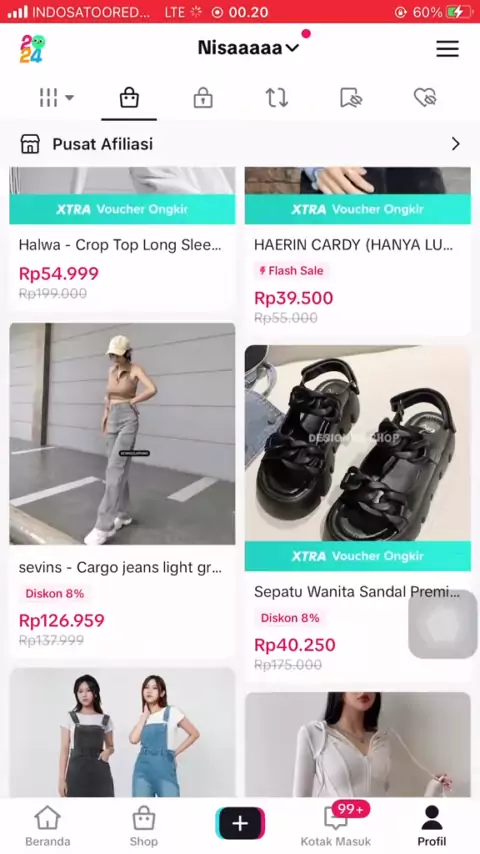This screenshot has width=480, height=854.
Task: Open the Halwa Crop Top Long Sleeve product
Action: pyautogui.click(x=122, y=239)
